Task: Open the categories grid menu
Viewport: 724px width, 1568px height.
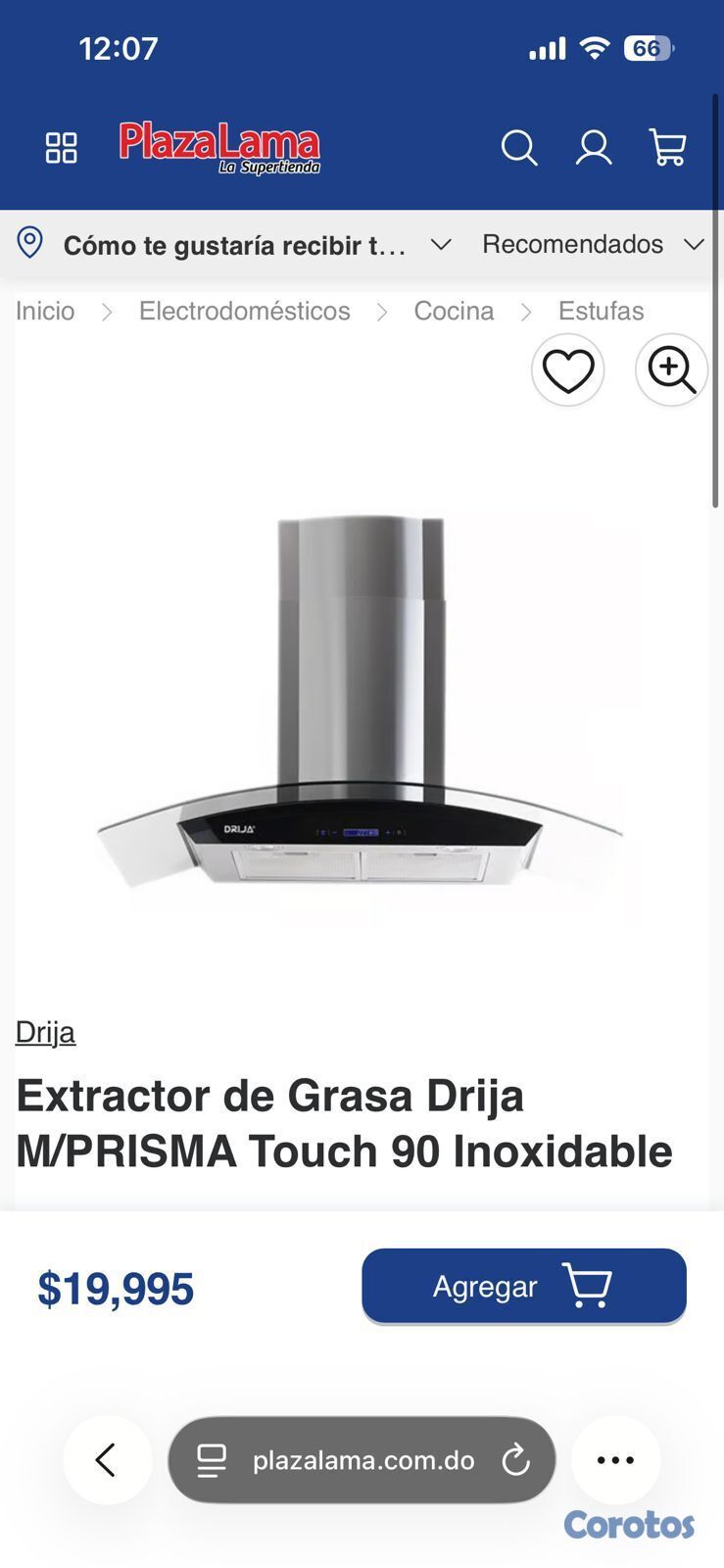Action: tap(61, 148)
